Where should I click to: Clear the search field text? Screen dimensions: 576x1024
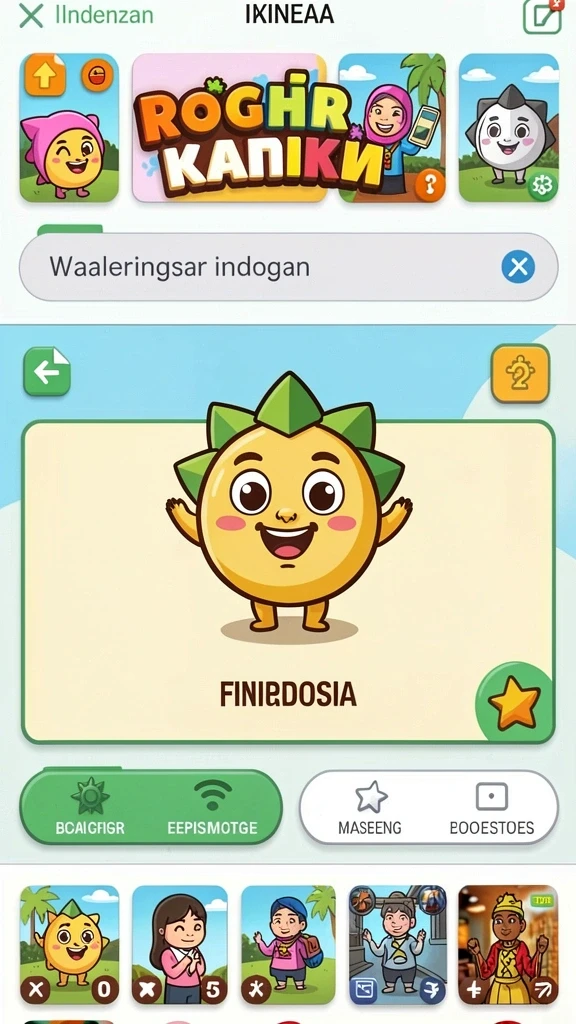pos(518,267)
